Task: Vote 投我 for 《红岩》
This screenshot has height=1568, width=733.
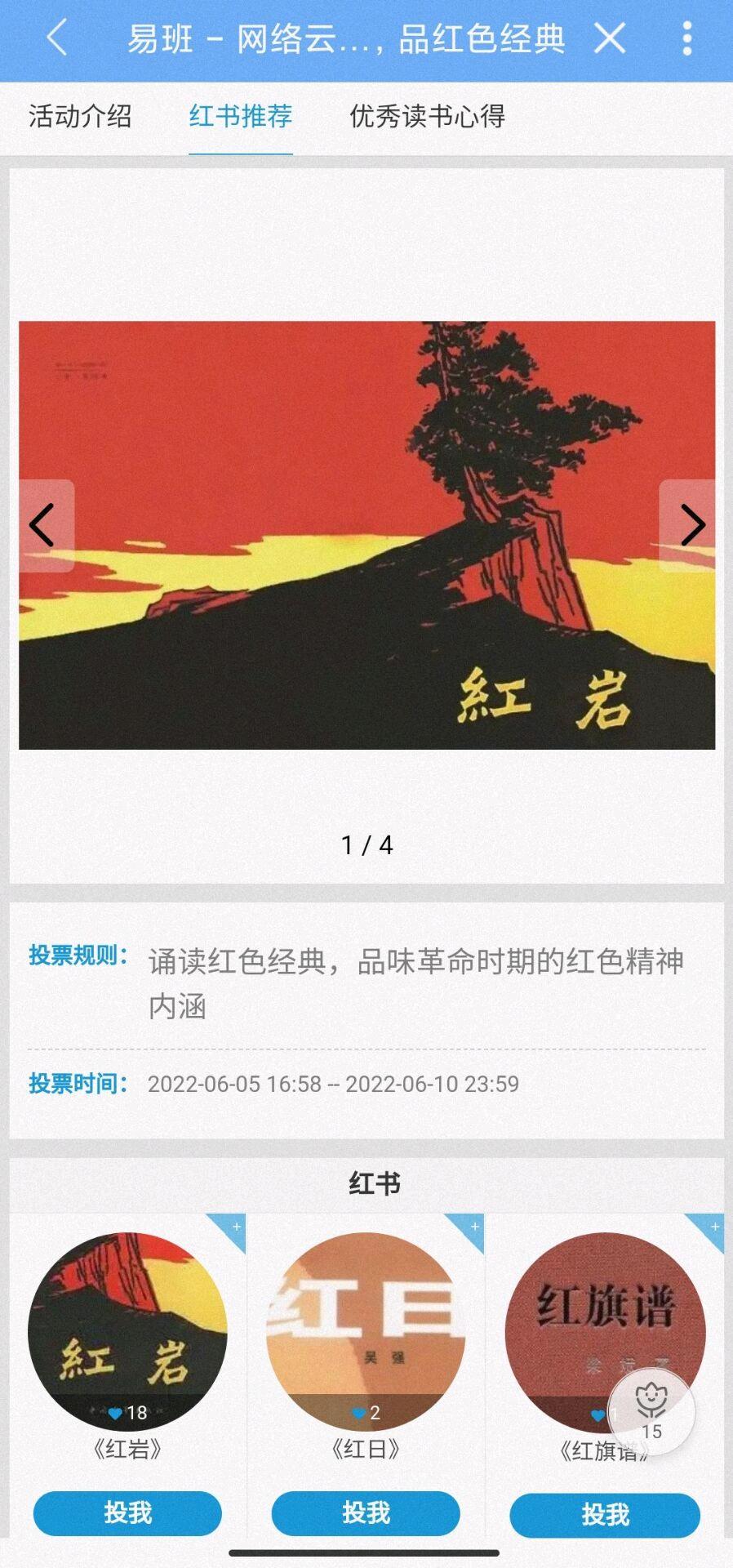Action: coord(127,1512)
